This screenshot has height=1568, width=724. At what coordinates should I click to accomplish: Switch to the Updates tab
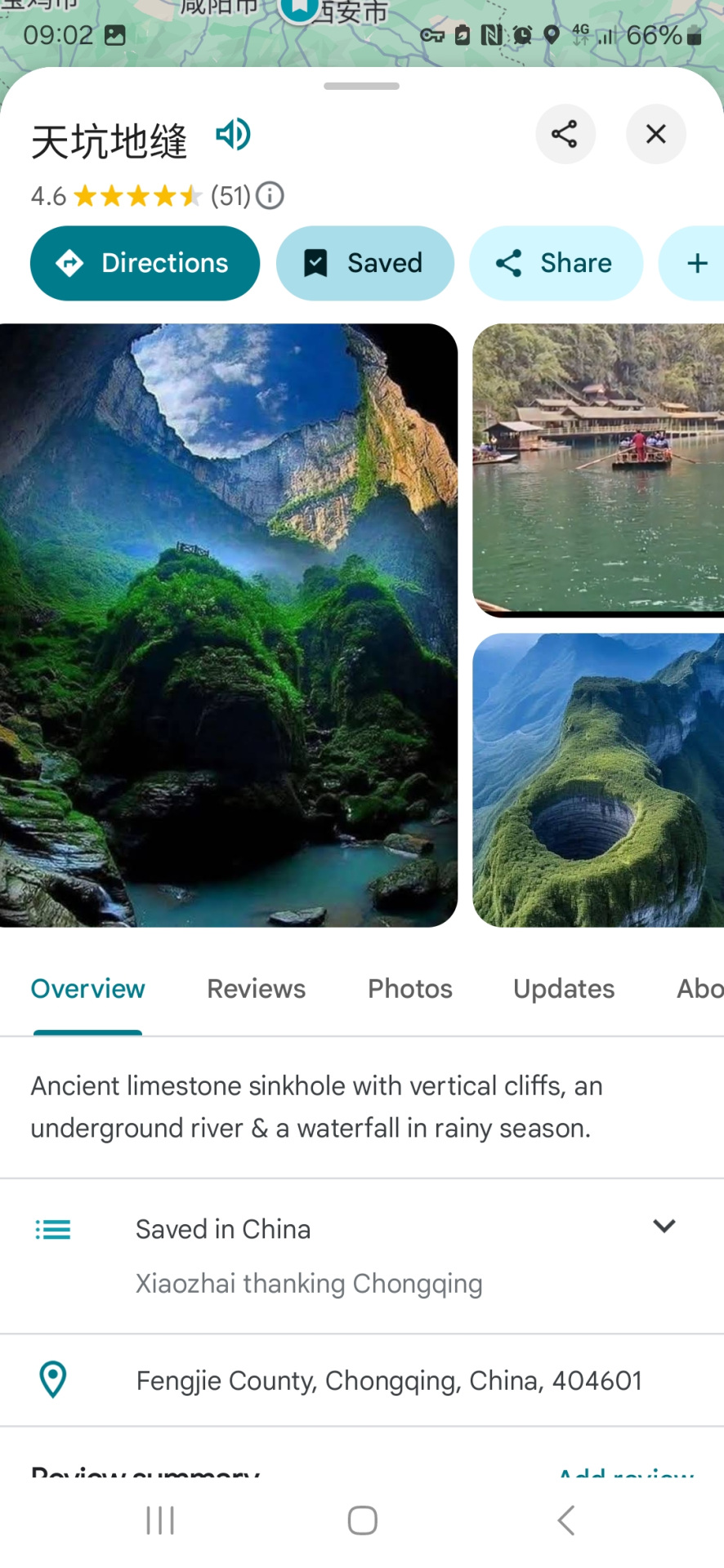pos(564,989)
